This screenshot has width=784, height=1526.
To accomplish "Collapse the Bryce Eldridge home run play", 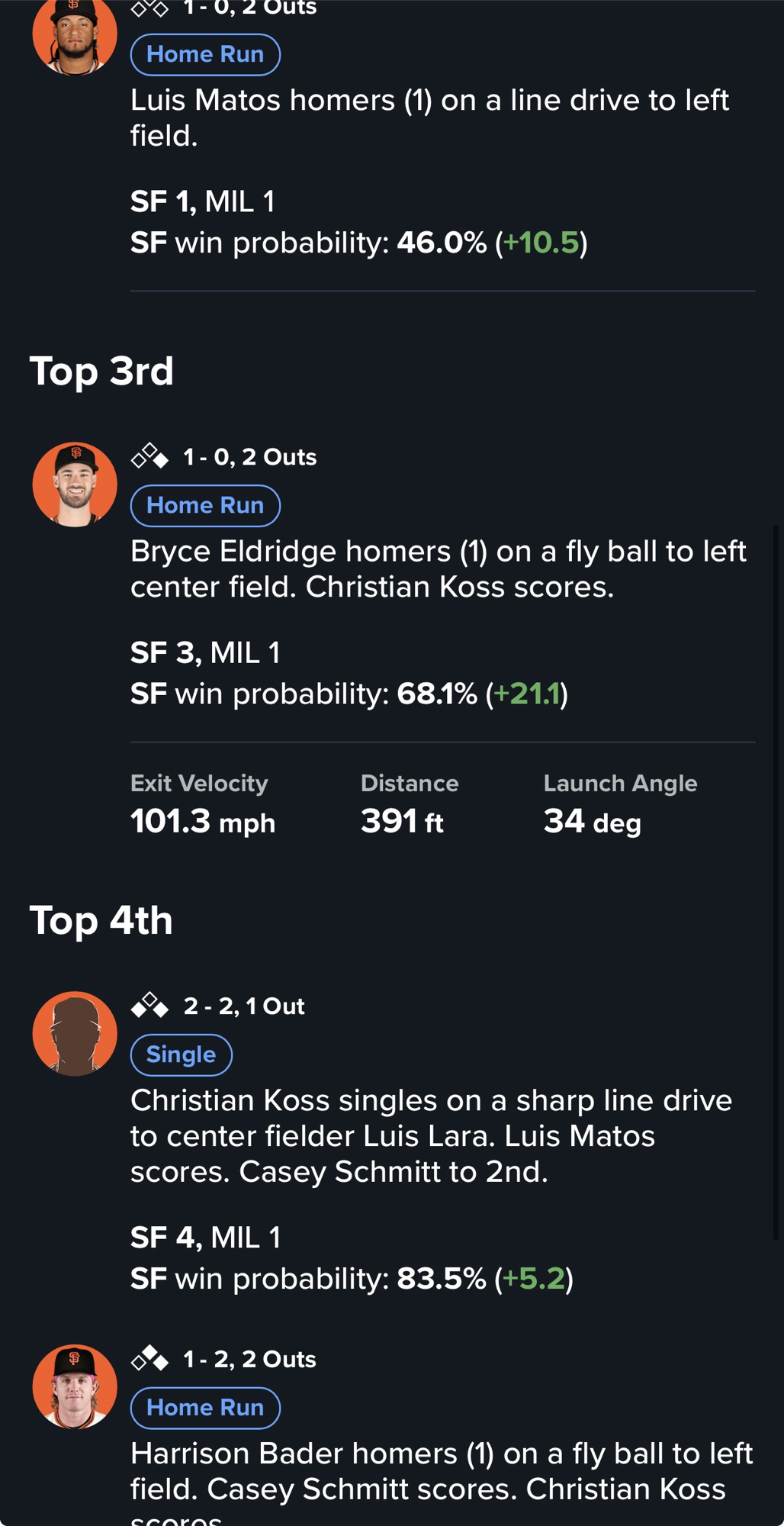I will pyautogui.click(x=438, y=568).
